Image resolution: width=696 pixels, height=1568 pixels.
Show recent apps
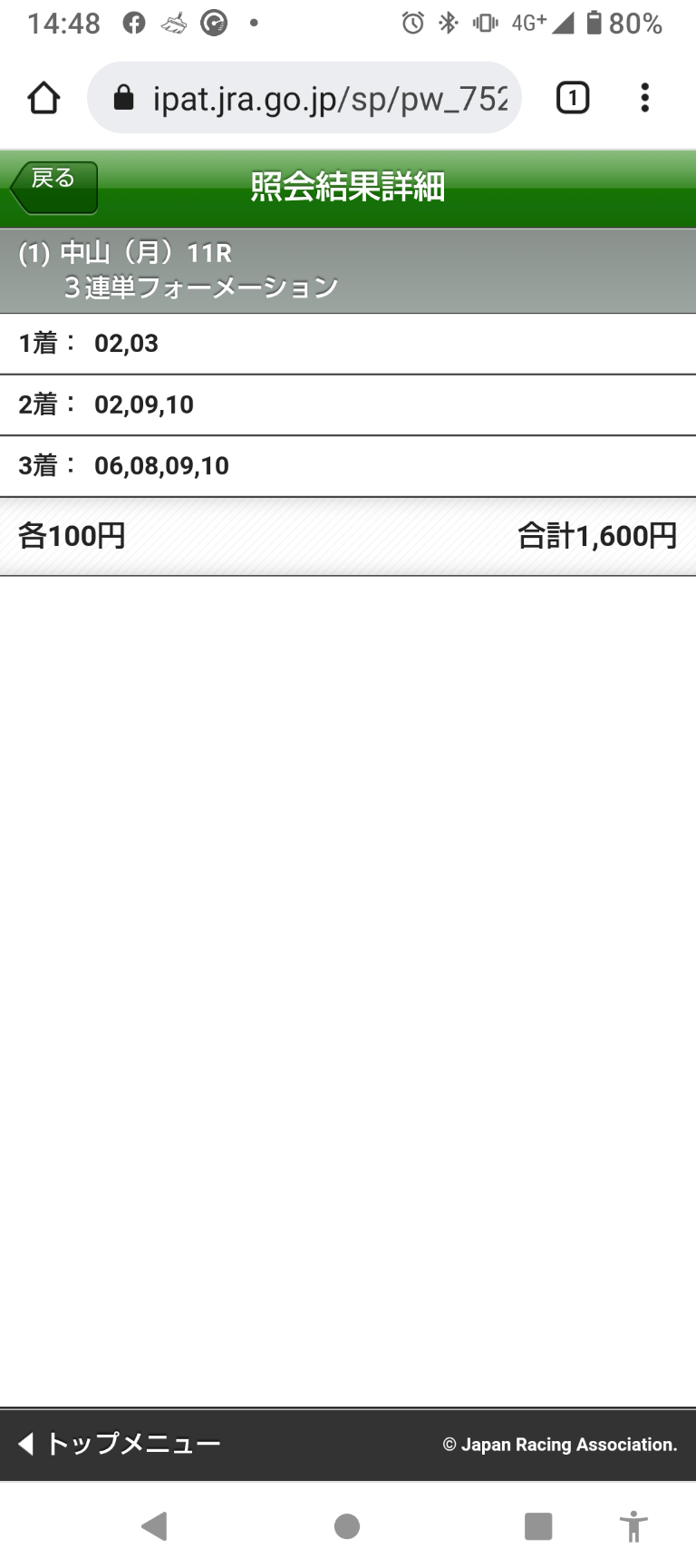[538, 1526]
